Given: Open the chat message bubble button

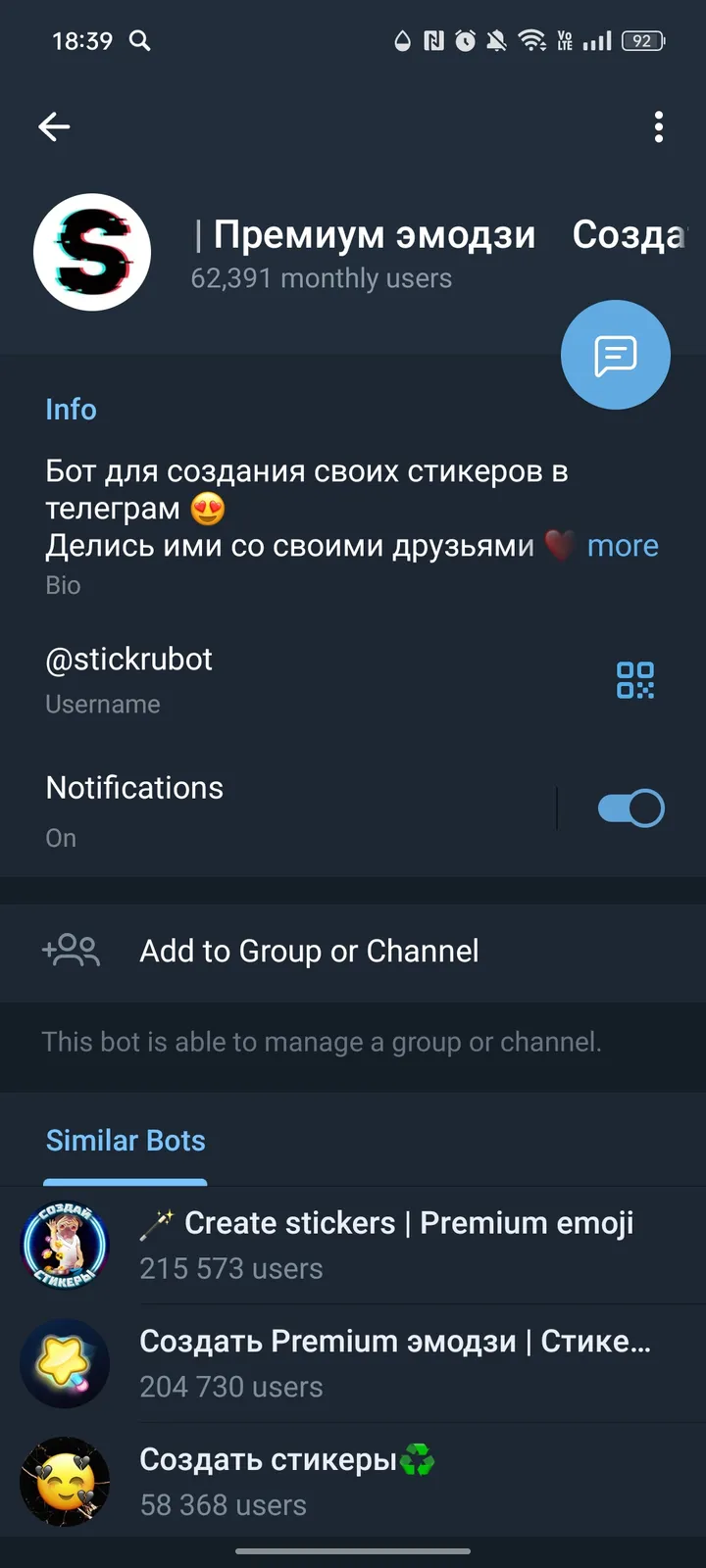Looking at the screenshot, I should click(616, 355).
